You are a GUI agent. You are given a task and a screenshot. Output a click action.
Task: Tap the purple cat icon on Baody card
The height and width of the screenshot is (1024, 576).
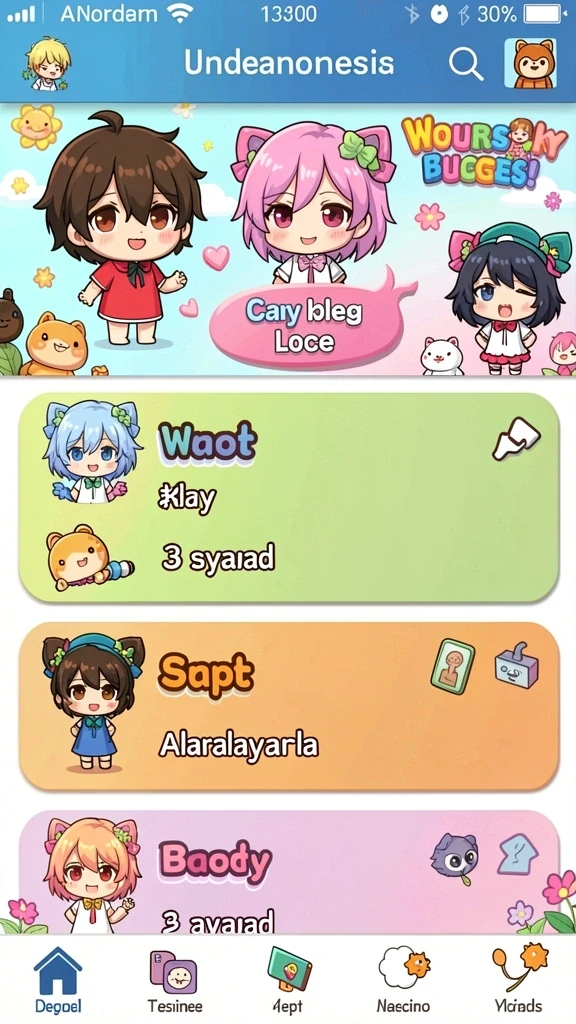pyautogui.click(x=455, y=857)
